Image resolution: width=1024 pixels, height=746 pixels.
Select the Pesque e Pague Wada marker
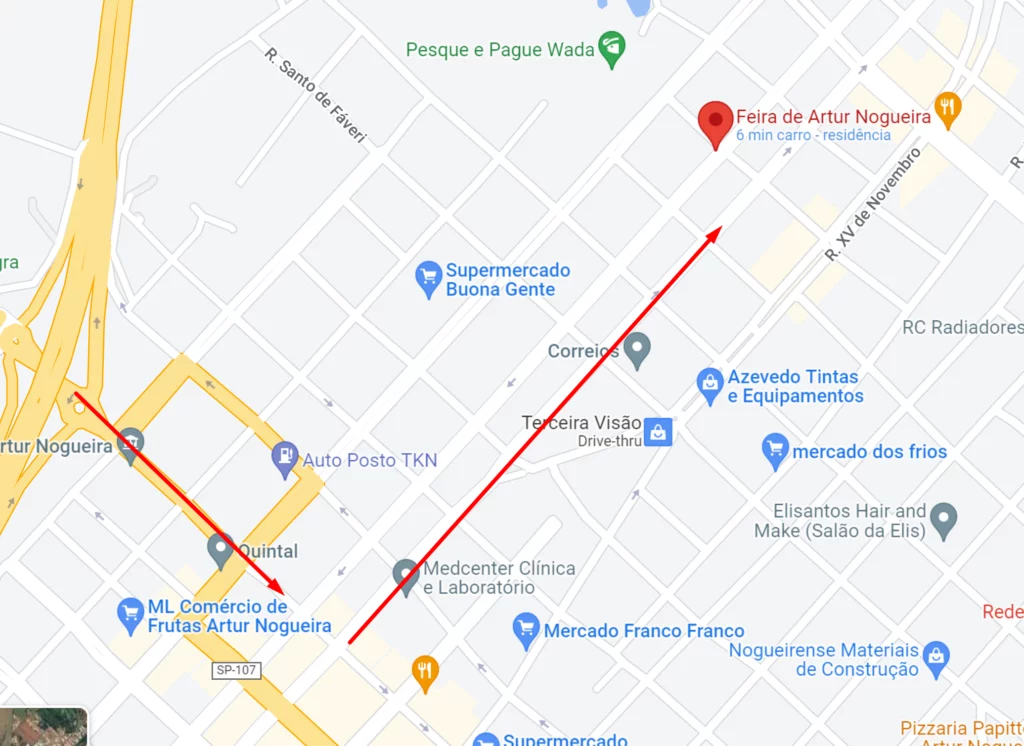click(x=611, y=45)
